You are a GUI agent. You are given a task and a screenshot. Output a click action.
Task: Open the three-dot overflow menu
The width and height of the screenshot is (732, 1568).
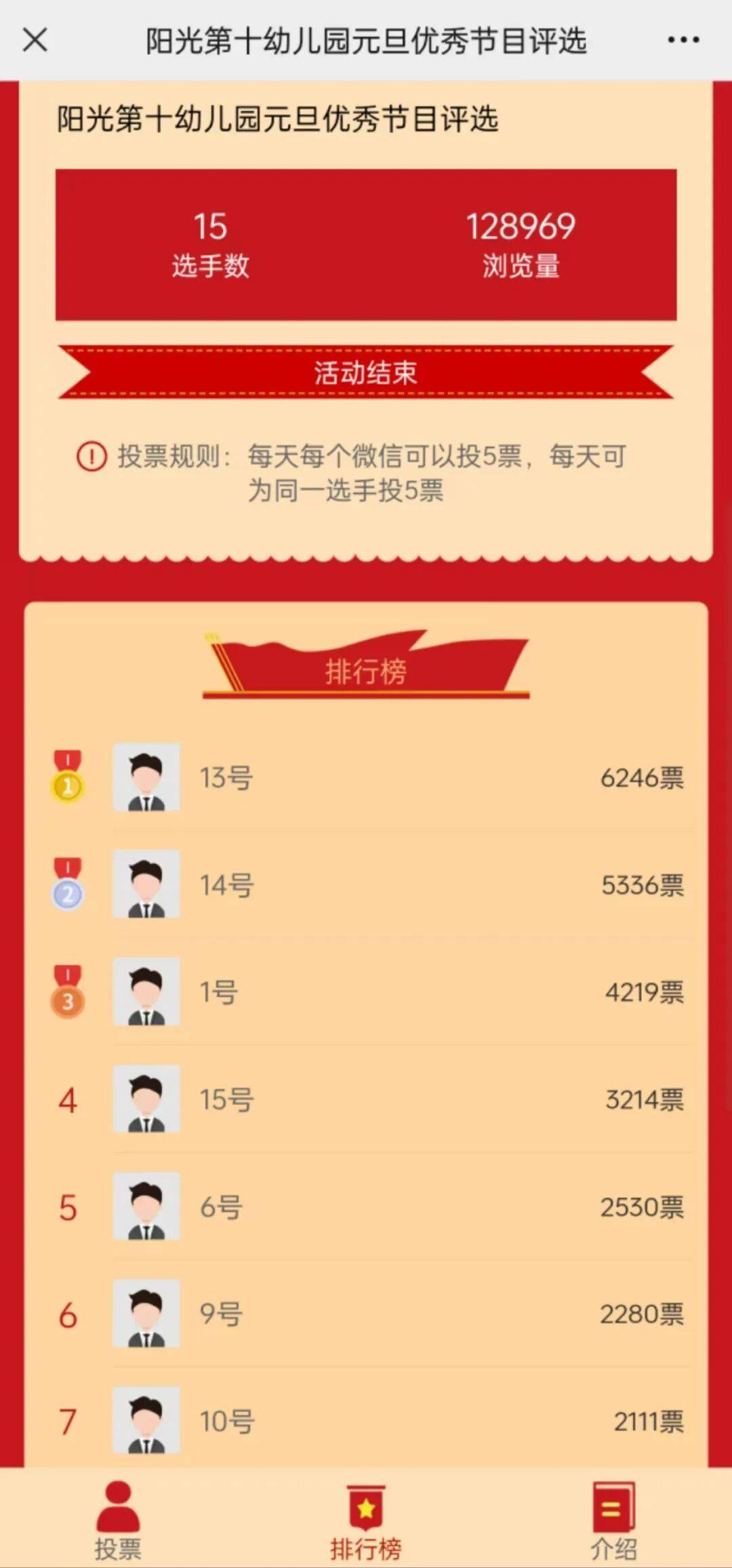(683, 40)
